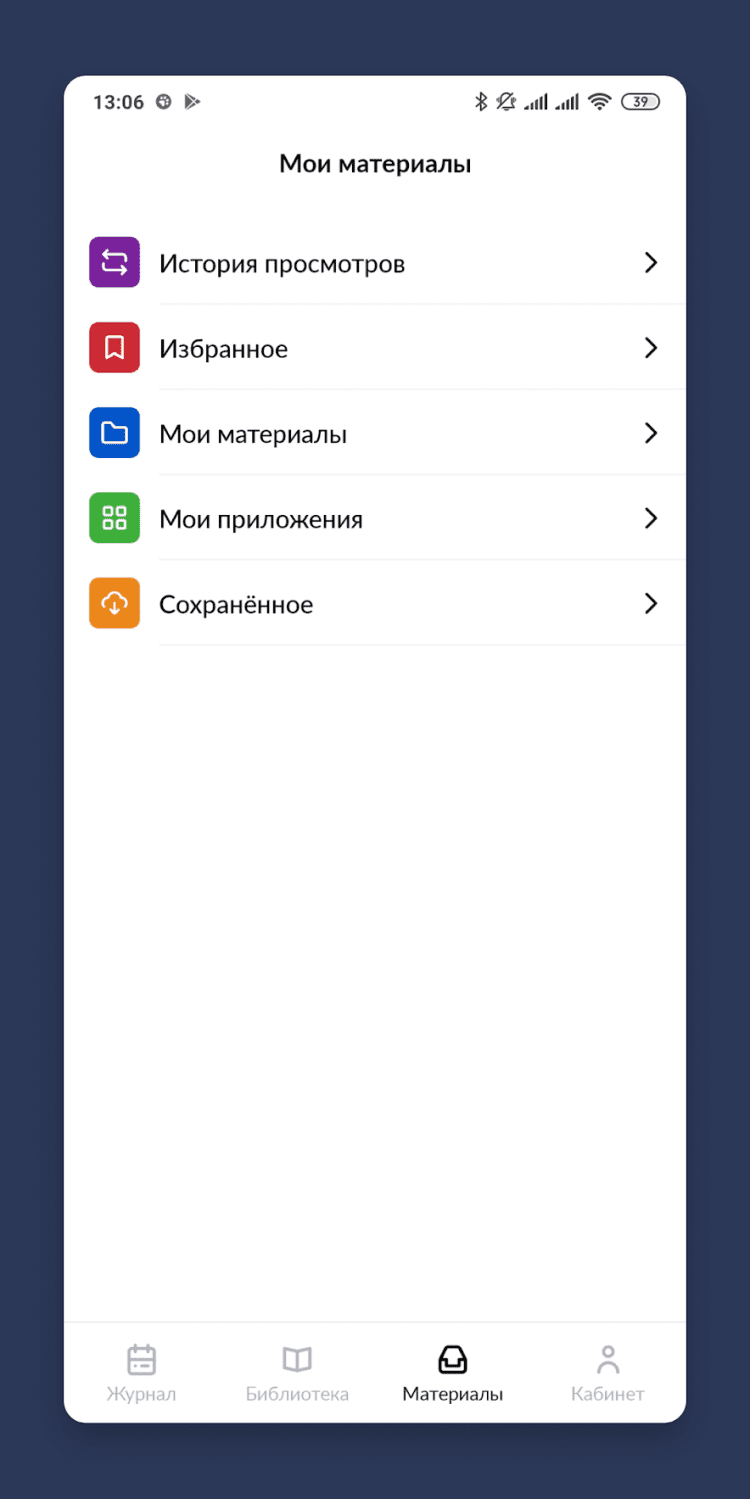
Task: Open Сохранённое downloads row
Action: [375, 604]
